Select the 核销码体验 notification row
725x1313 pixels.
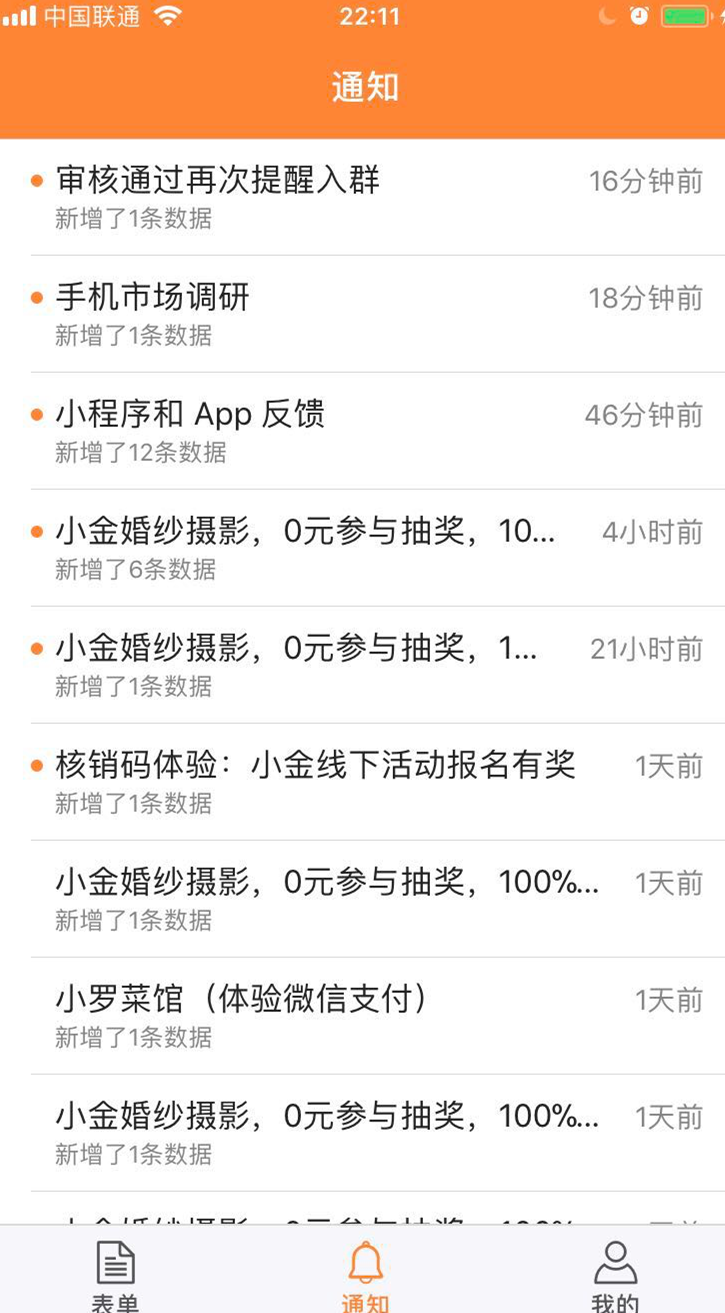pos(362,782)
